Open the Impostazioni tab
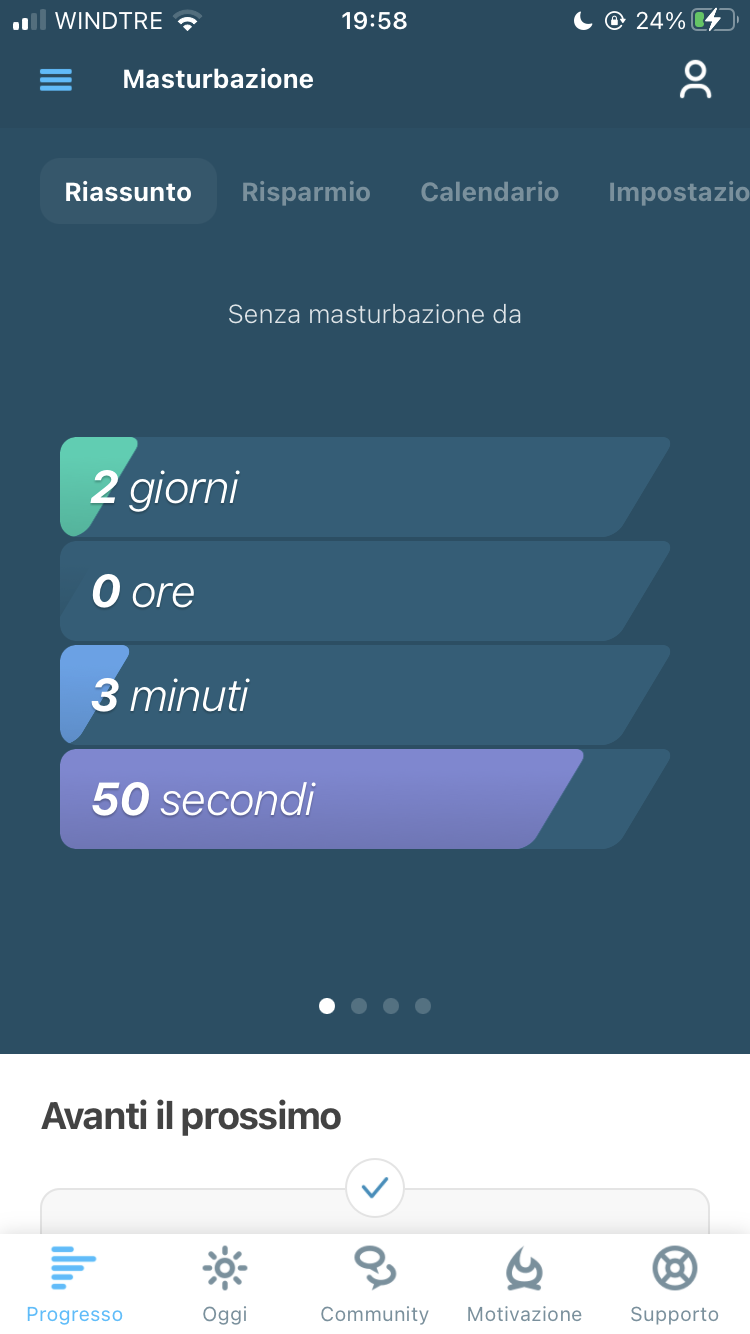This screenshot has width=750, height=1334. [679, 191]
